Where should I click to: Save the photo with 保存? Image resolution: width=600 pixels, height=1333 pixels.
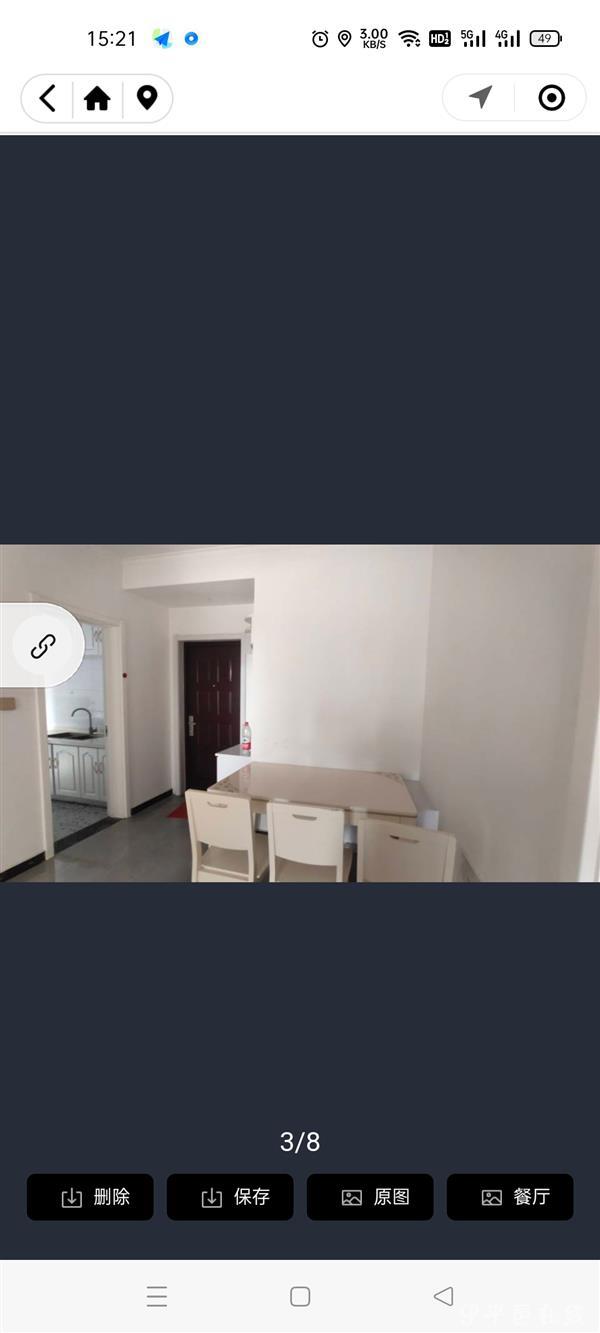click(x=230, y=1197)
